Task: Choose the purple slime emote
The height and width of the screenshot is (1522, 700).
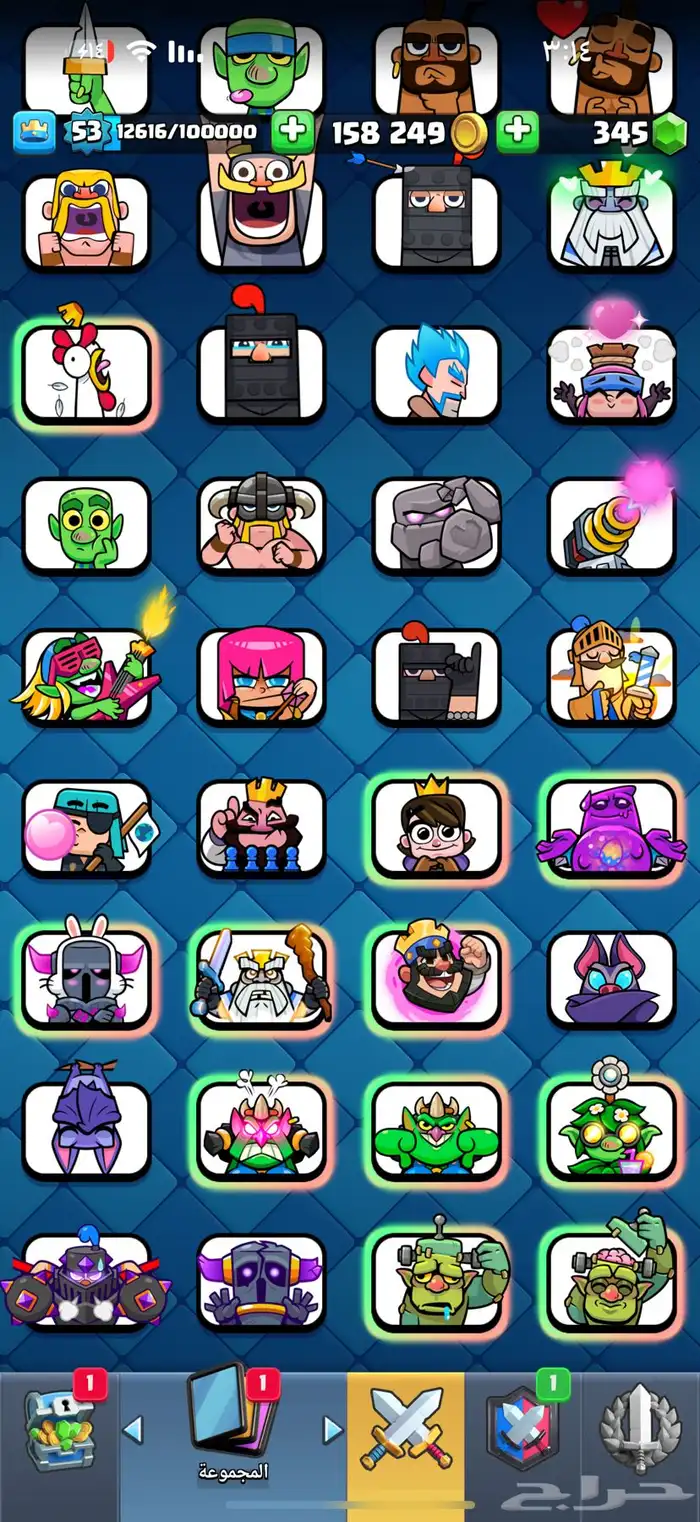Action: tap(612, 828)
